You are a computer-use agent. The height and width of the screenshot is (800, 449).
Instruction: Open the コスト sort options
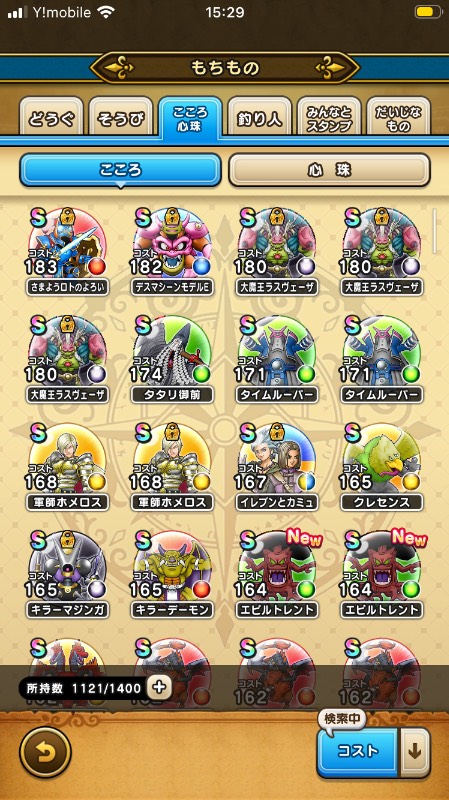click(x=358, y=752)
